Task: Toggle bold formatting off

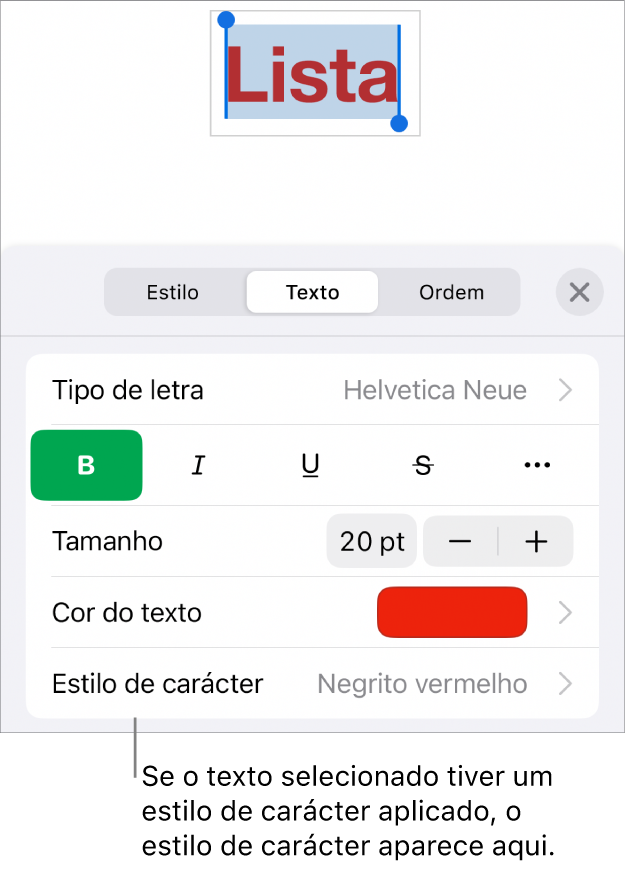Action: 87,465
